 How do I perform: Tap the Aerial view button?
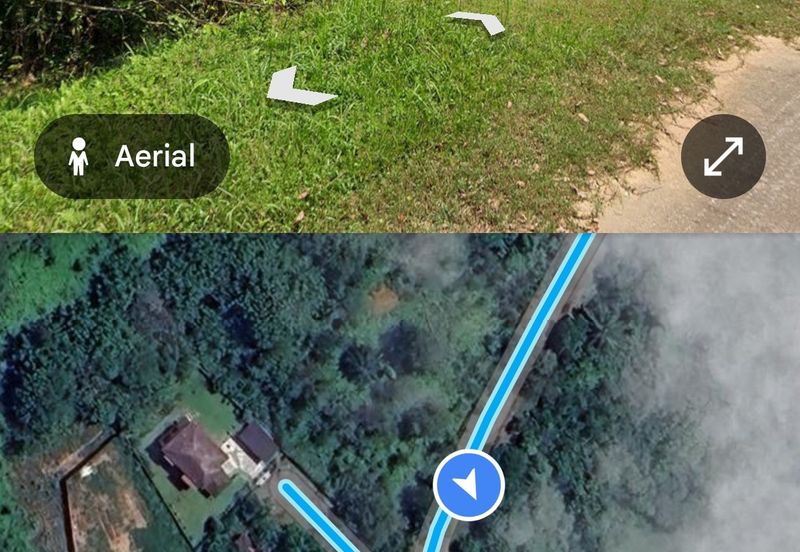click(x=132, y=156)
